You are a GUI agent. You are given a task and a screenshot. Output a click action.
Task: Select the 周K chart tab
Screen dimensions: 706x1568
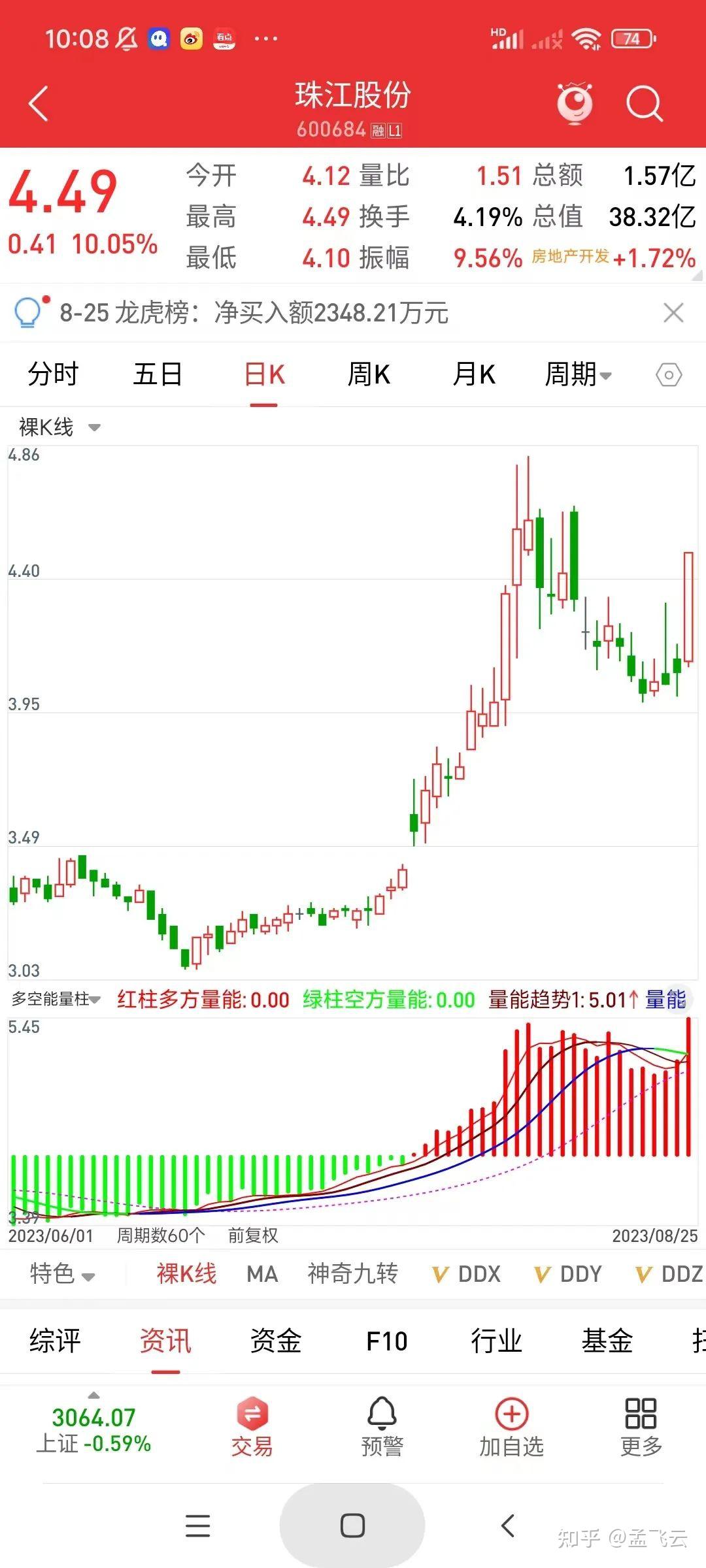point(369,374)
